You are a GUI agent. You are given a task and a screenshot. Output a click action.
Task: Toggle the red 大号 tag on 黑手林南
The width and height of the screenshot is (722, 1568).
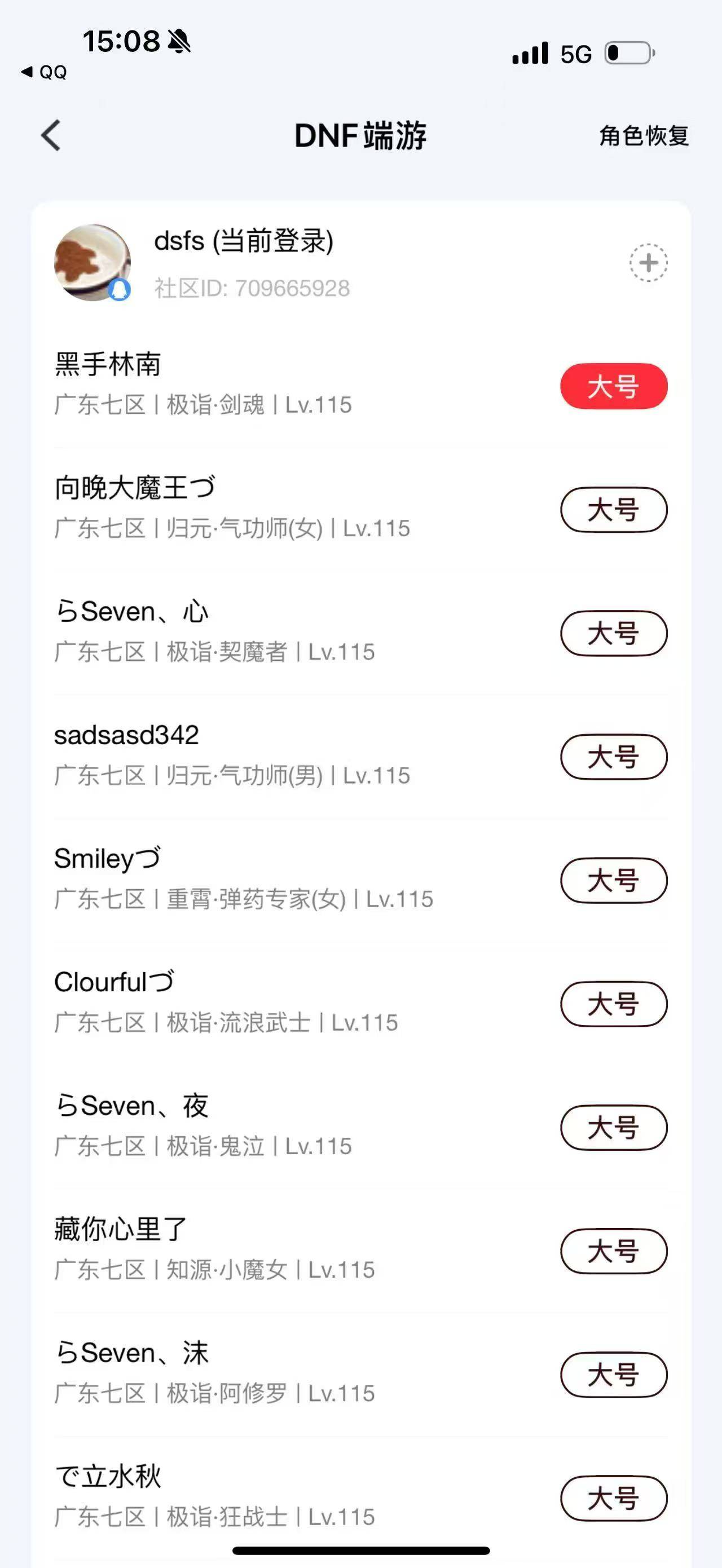613,385
